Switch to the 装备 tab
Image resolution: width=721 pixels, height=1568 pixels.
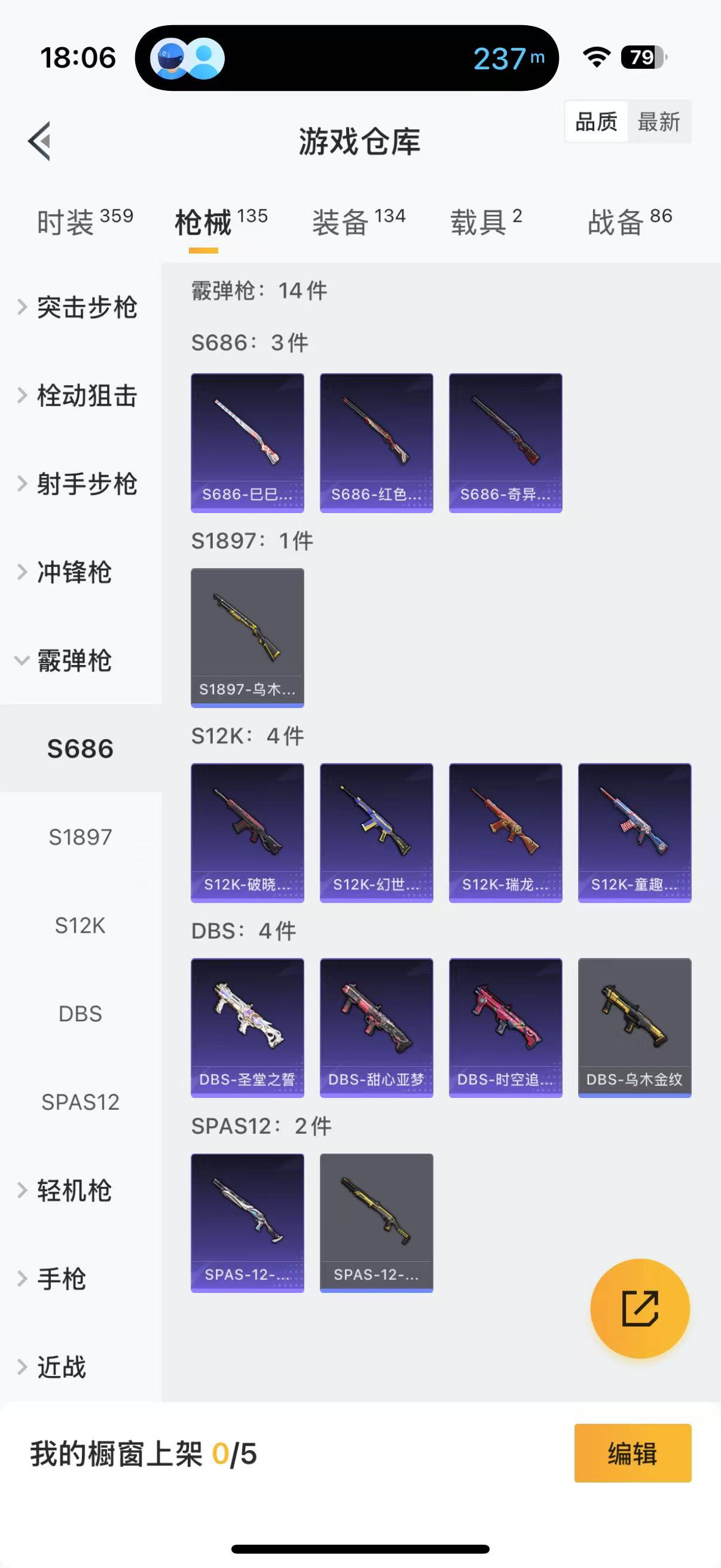358,221
